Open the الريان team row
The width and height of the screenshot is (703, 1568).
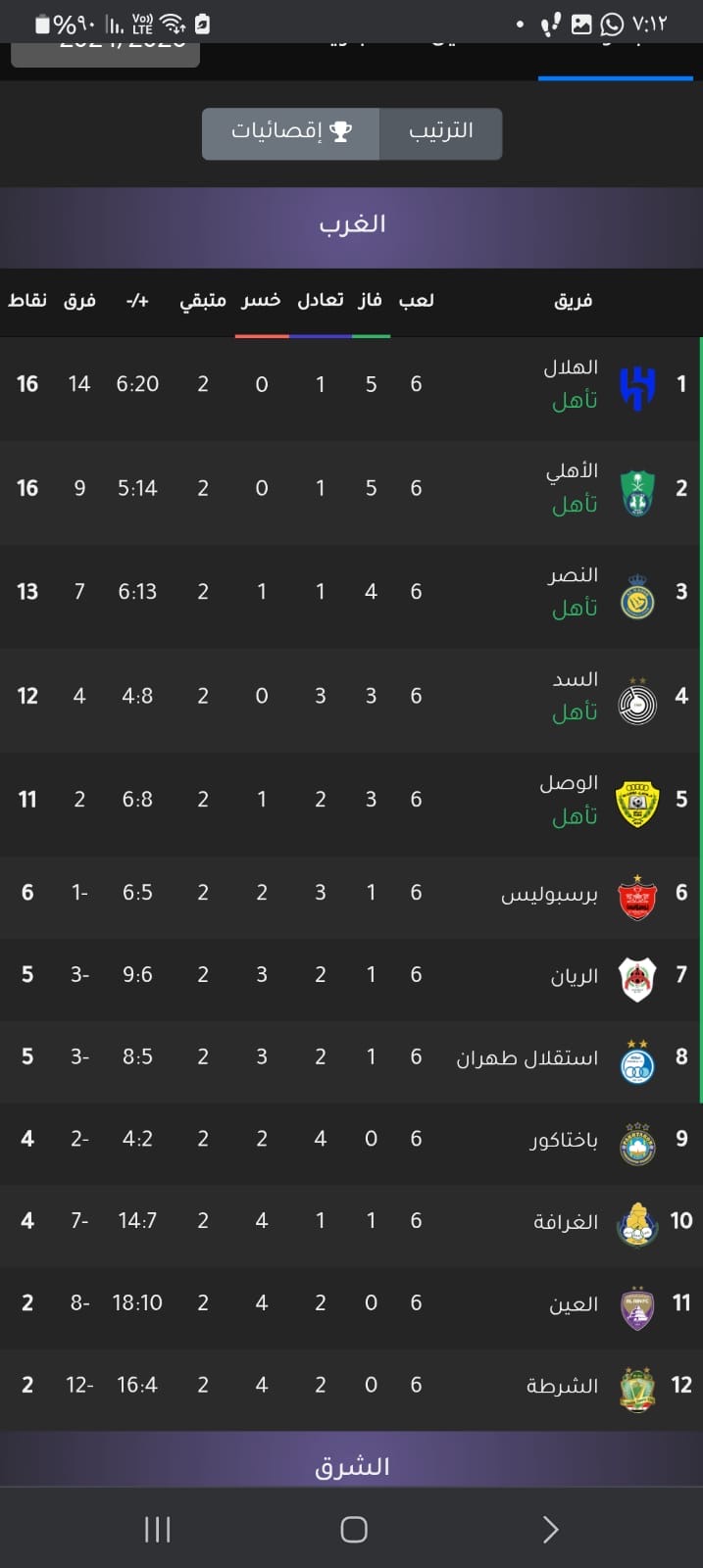(574, 977)
